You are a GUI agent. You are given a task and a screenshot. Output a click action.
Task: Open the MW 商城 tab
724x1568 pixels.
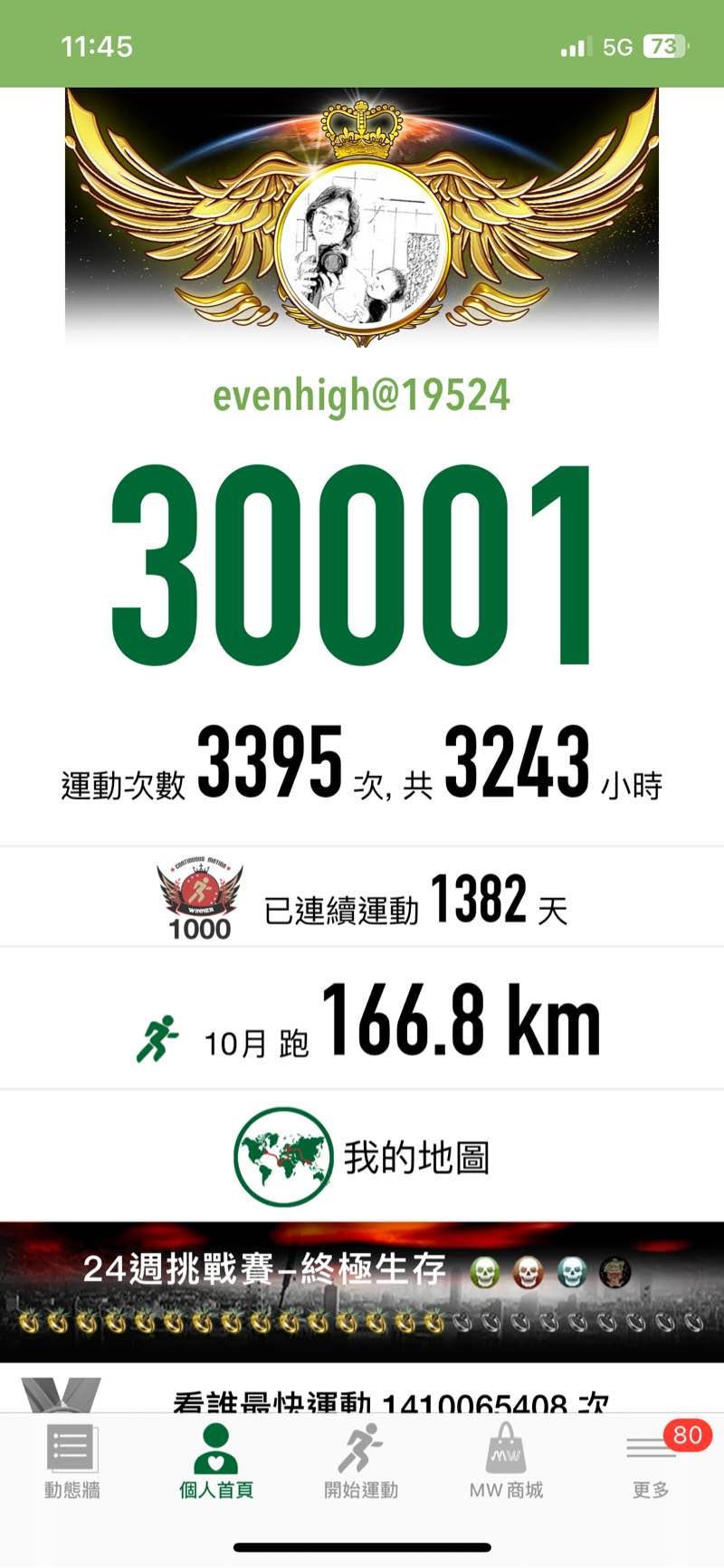point(506,1461)
